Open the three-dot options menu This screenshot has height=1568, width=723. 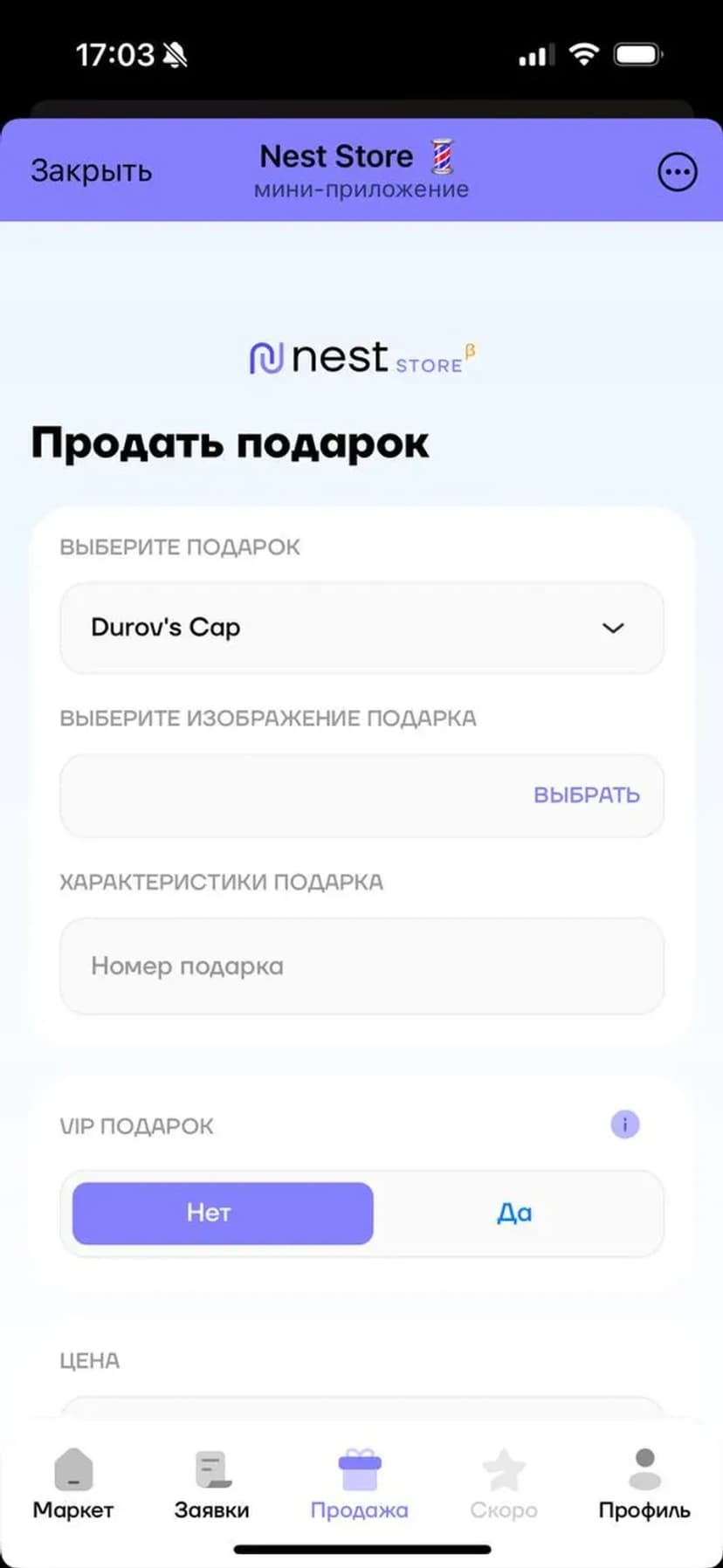pos(677,172)
